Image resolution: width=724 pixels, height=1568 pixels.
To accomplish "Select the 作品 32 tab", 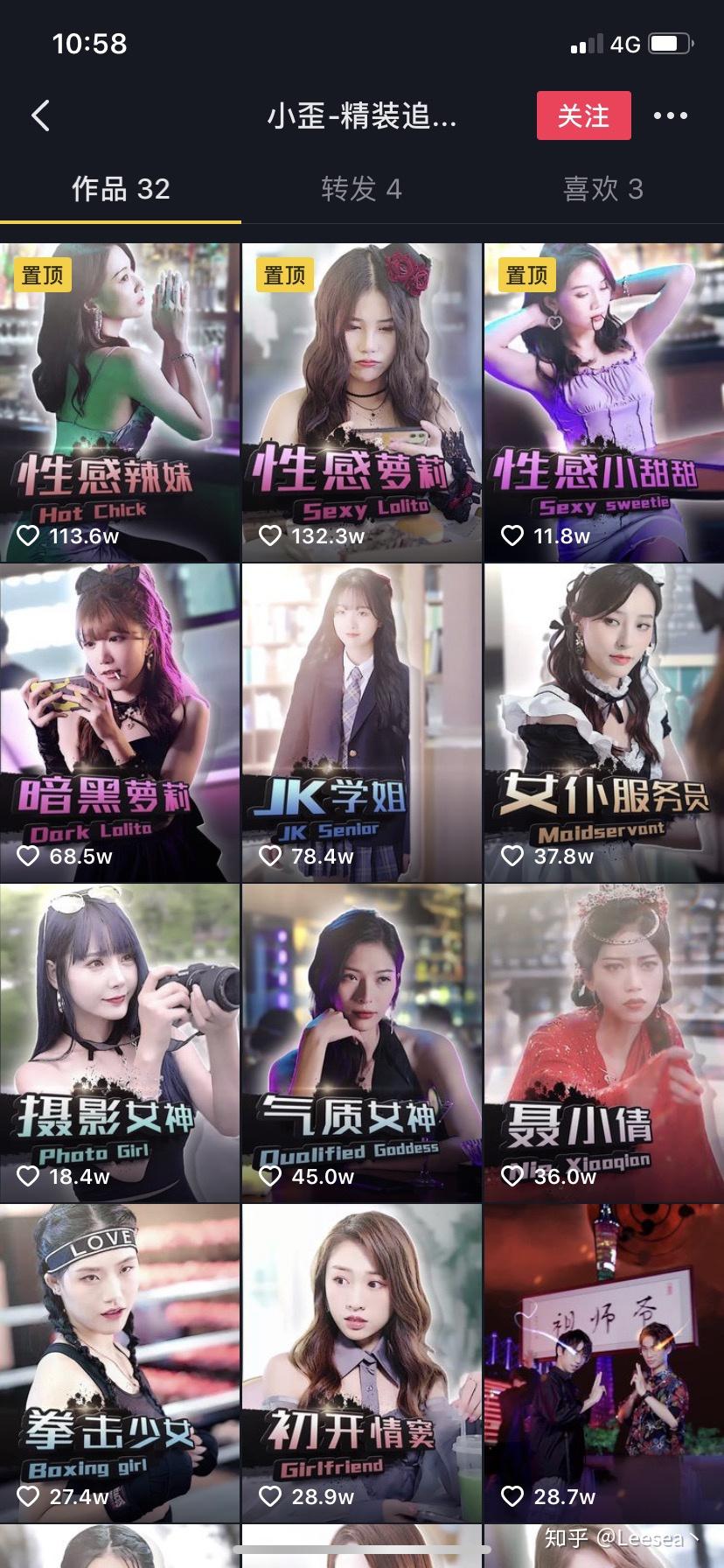I will 121,190.
